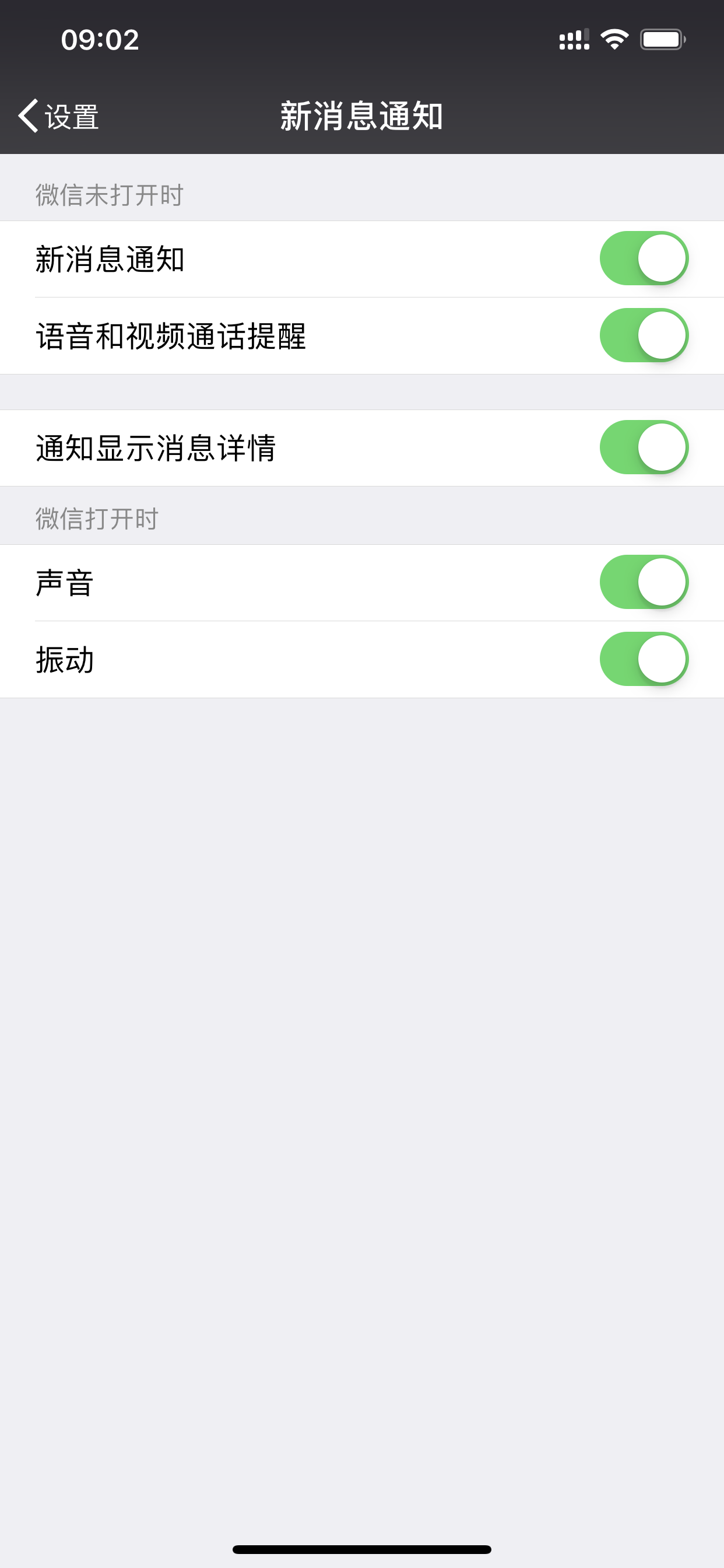This screenshot has width=724, height=1568.
Task: Toggle off 通知显示消息详情
Action: tap(644, 447)
